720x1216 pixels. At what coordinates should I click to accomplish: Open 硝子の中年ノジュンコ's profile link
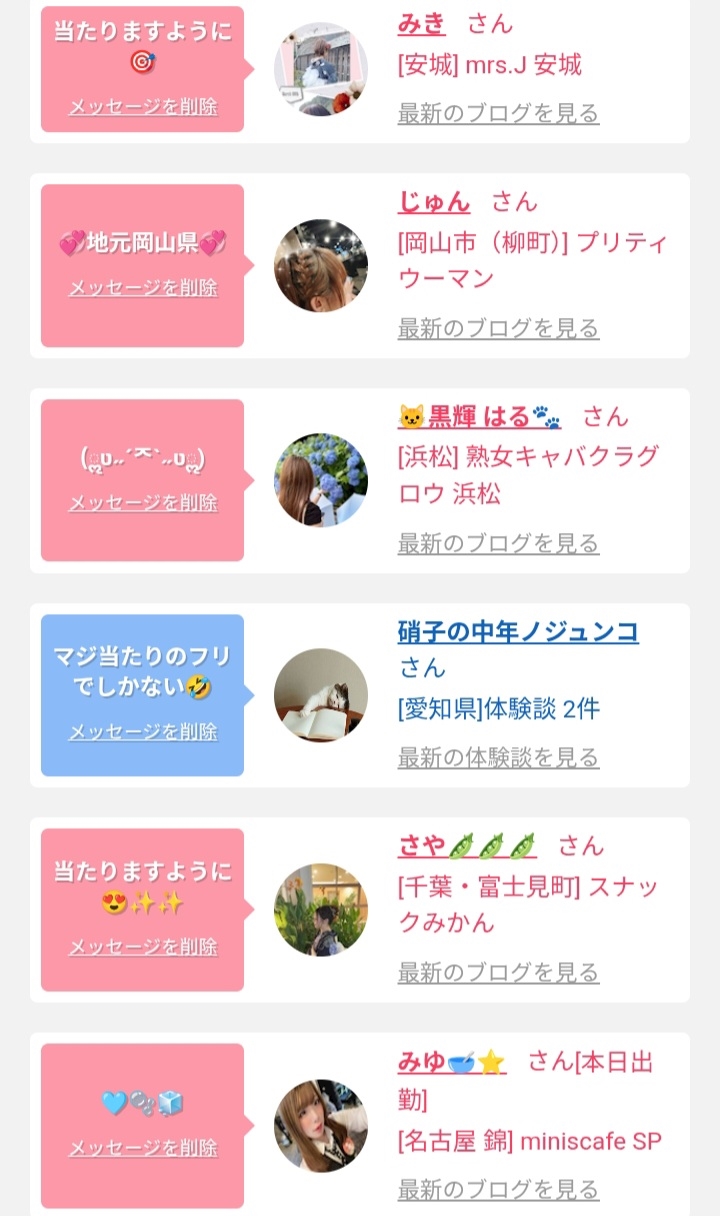click(518, 631)
